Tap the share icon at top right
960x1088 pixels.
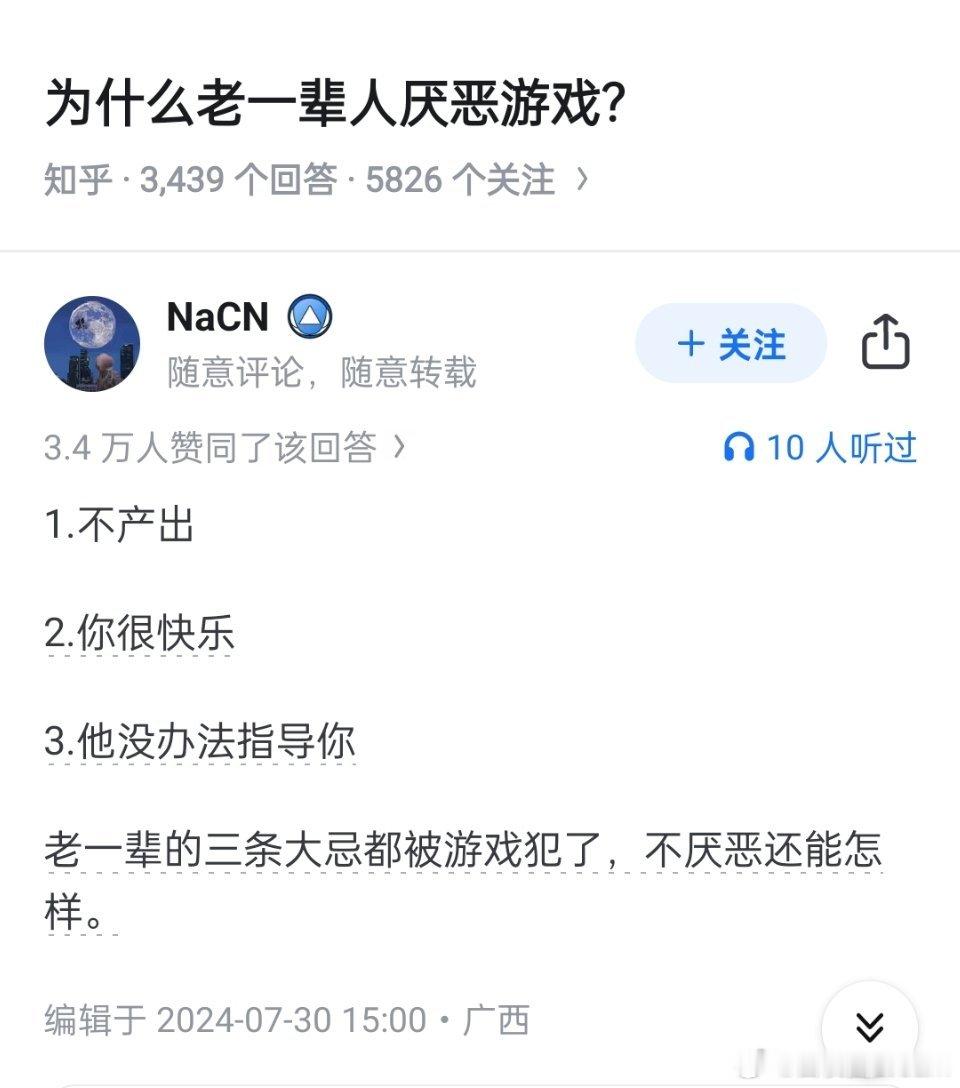click(884, 341)
